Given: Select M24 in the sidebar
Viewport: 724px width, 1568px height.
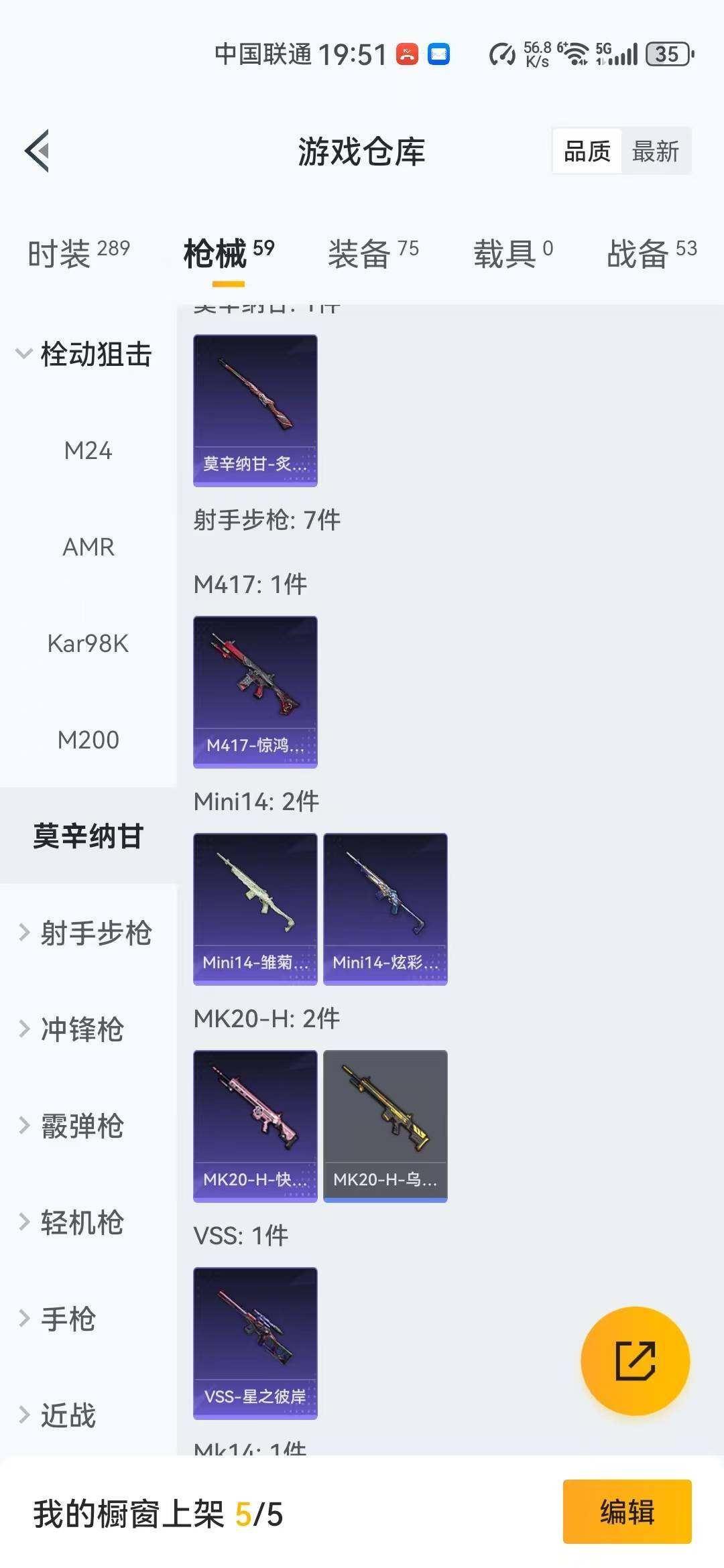Looking at the screenshot, I should point(88,451).
